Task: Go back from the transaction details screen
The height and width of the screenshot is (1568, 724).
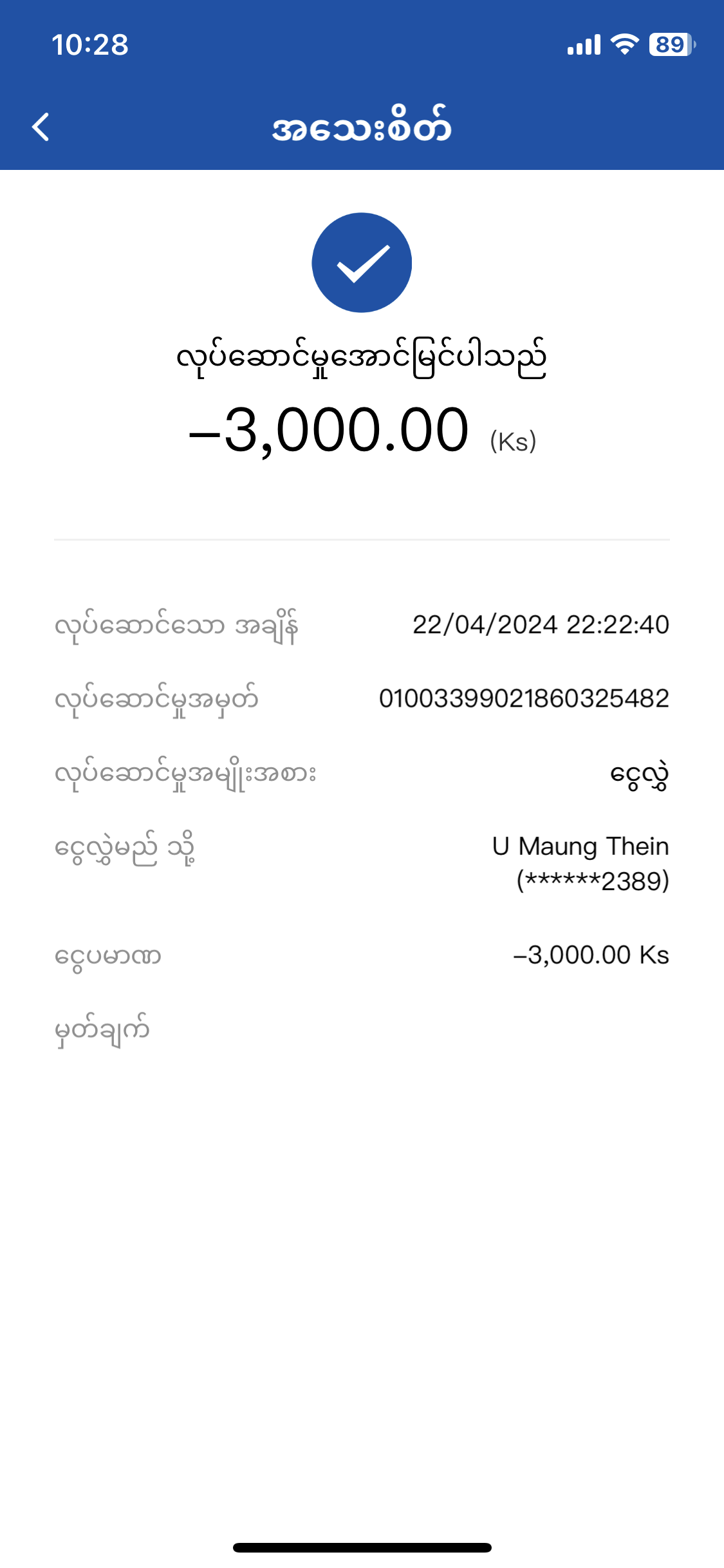Action: click(x=41, y=127)
